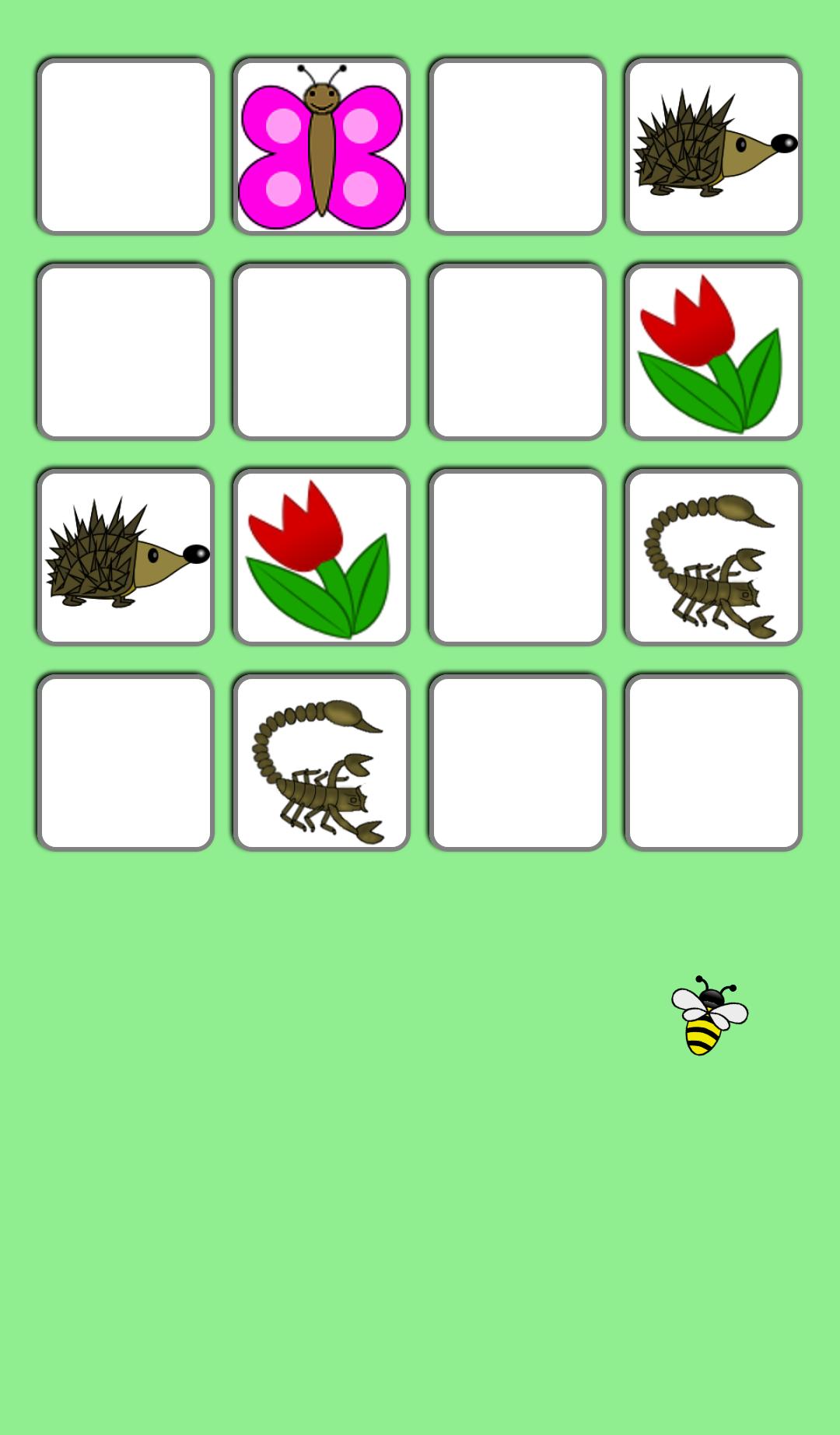Select the scorpion card in the bottom row
840x1435 pixels.
(321, 762)
